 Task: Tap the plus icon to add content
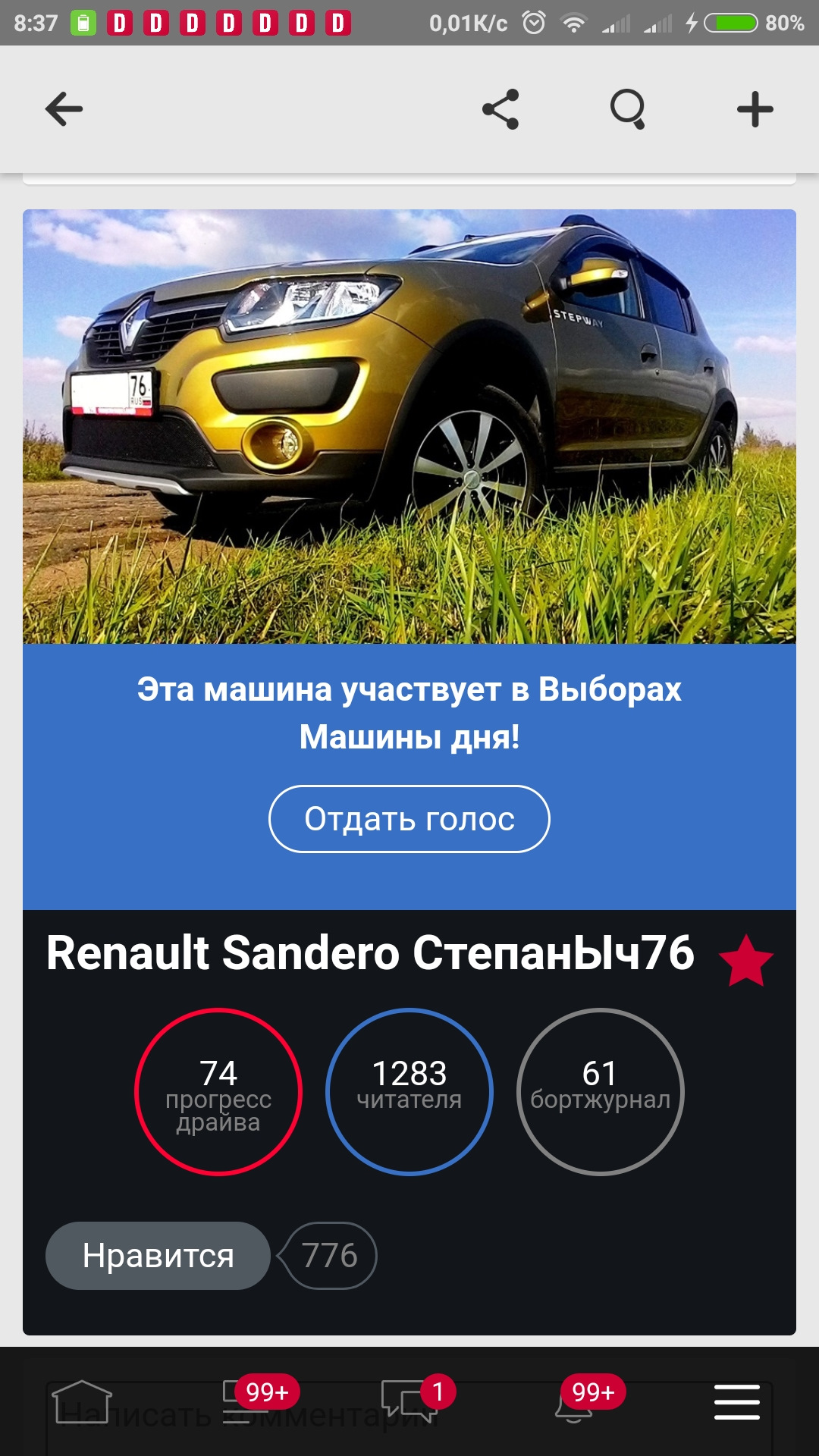[755, 109]
